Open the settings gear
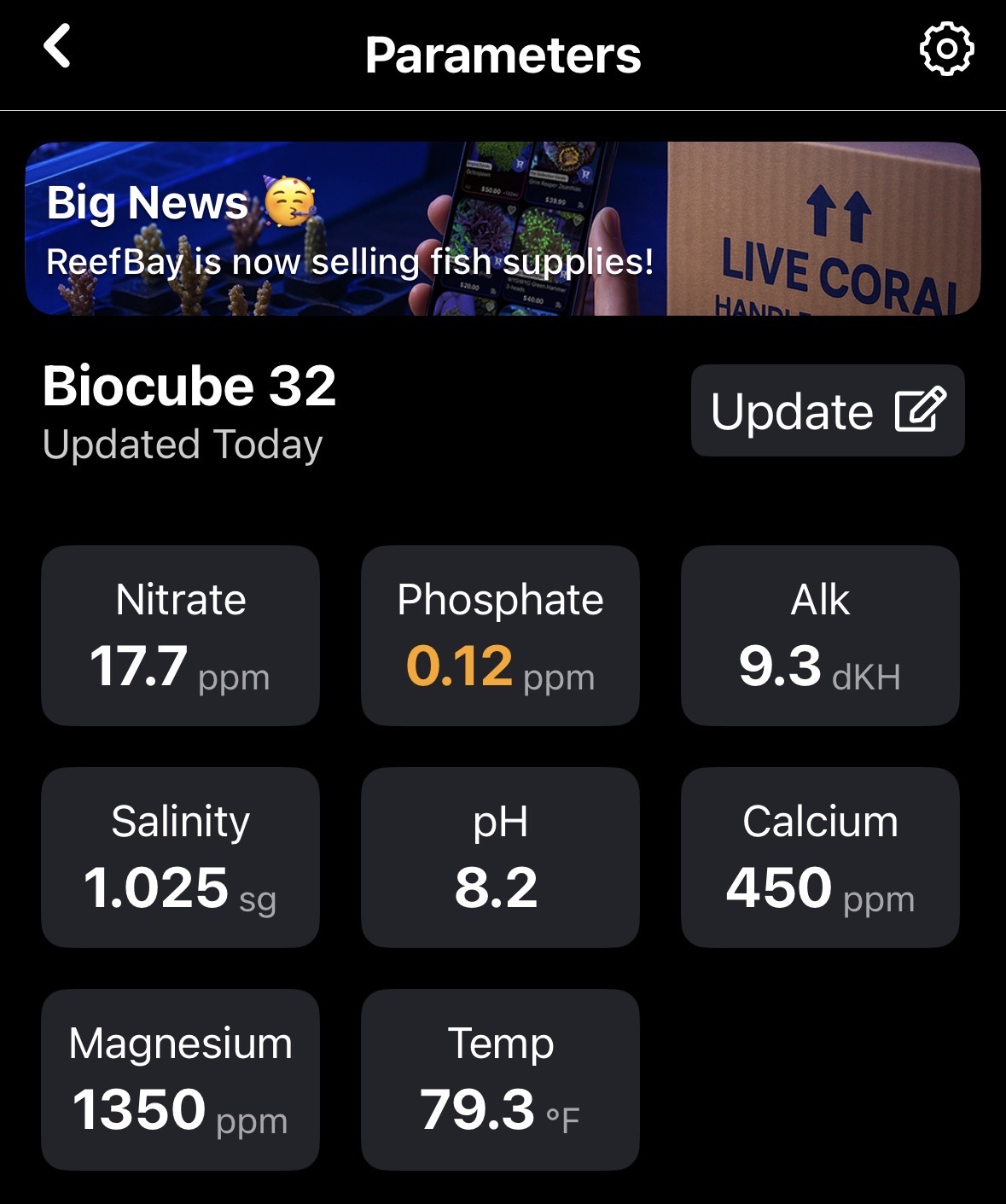This screenshot has height=1204, width=1006. [946, 49]
